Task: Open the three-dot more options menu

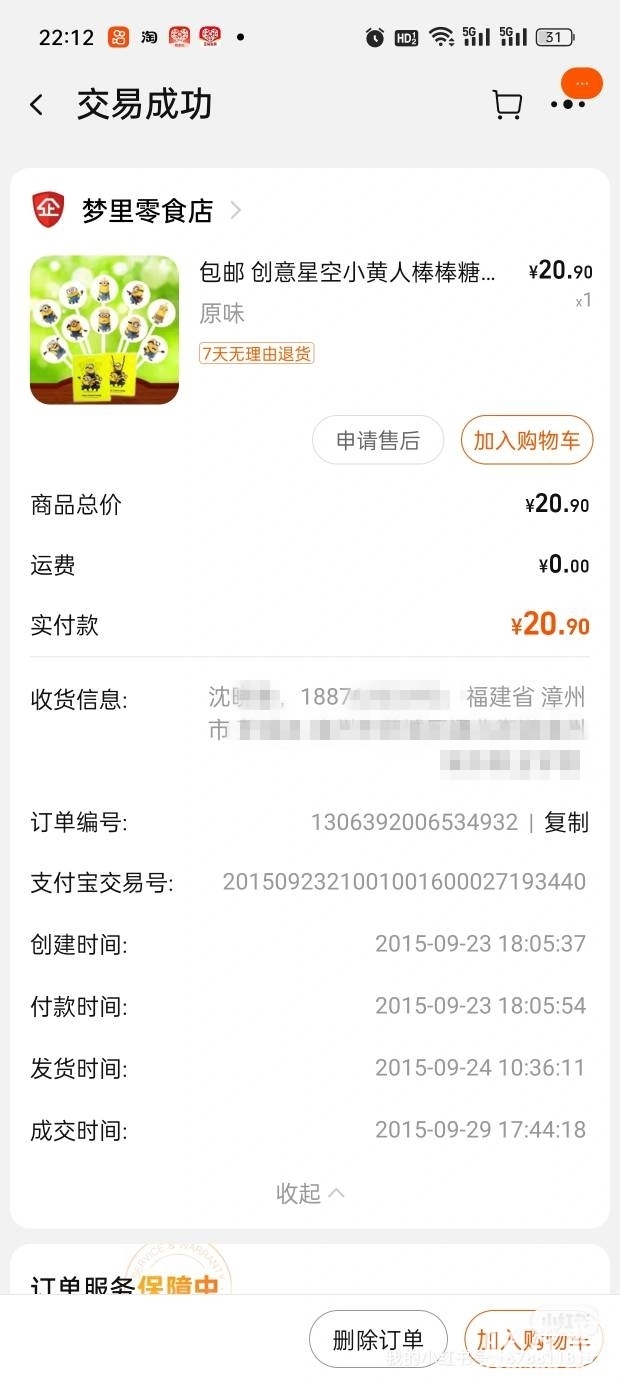Action: point(568,104)
